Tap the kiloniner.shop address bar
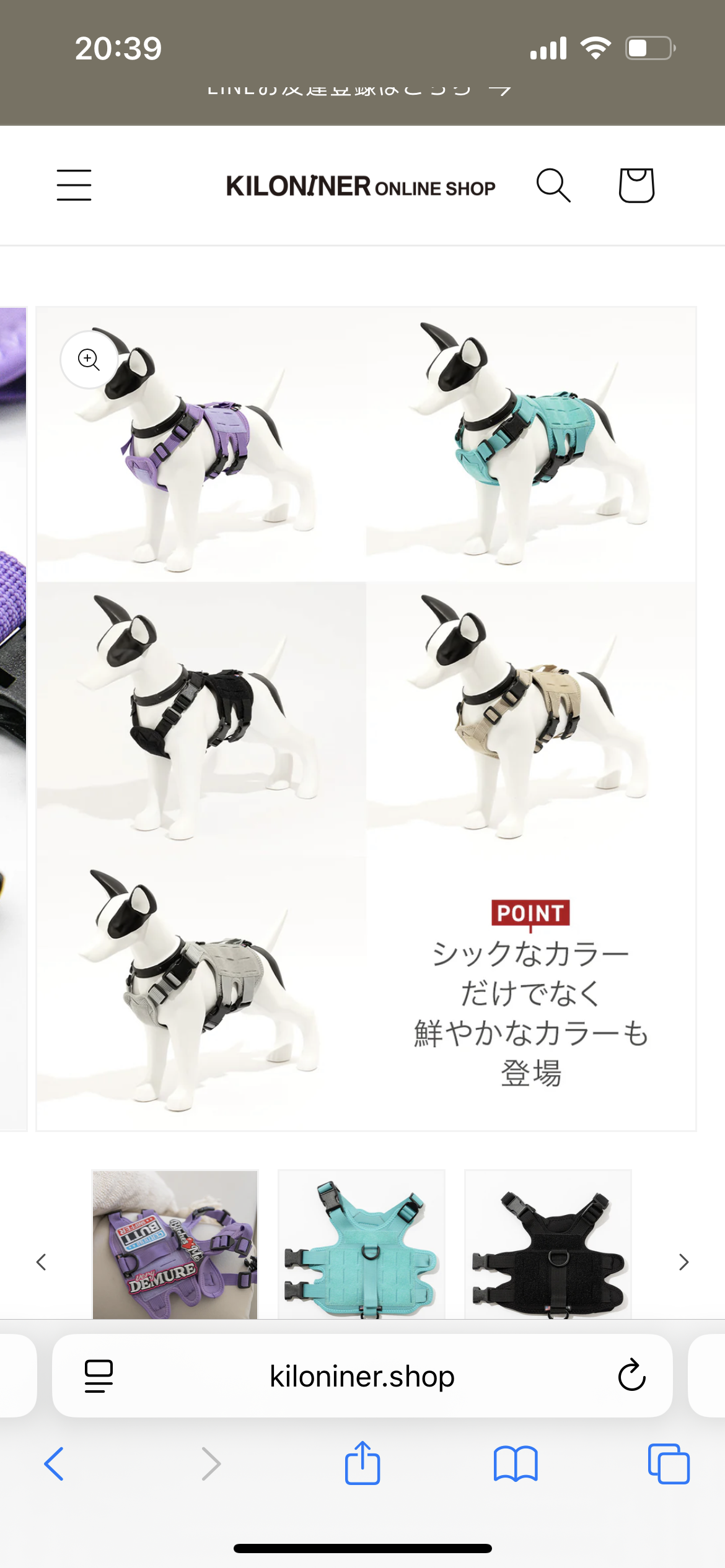The width and height of the screenshot is (725, 1568). [362, 1376]
